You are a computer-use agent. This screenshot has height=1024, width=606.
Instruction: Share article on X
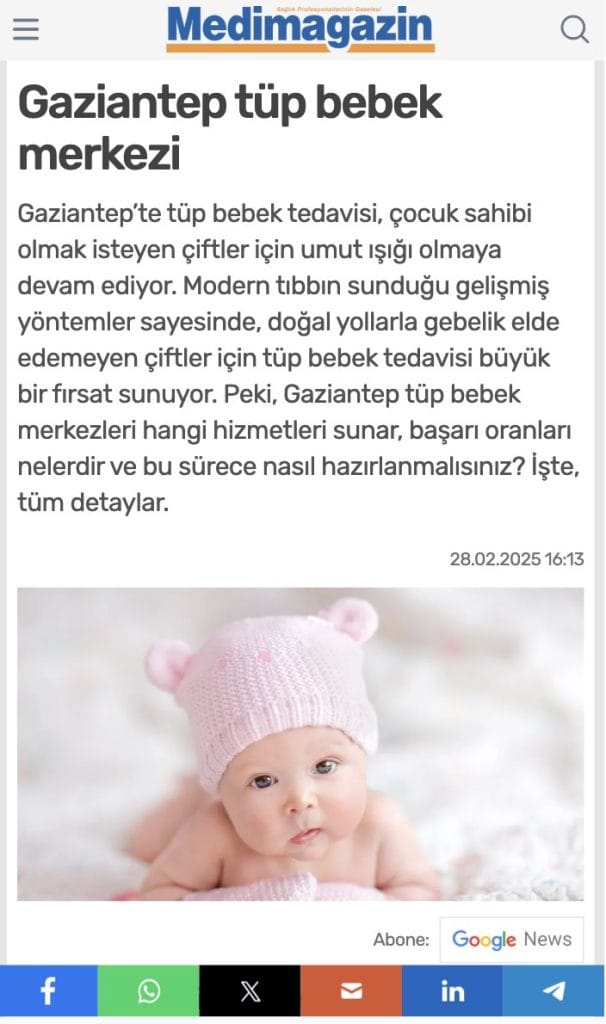[x=250, y=991]
